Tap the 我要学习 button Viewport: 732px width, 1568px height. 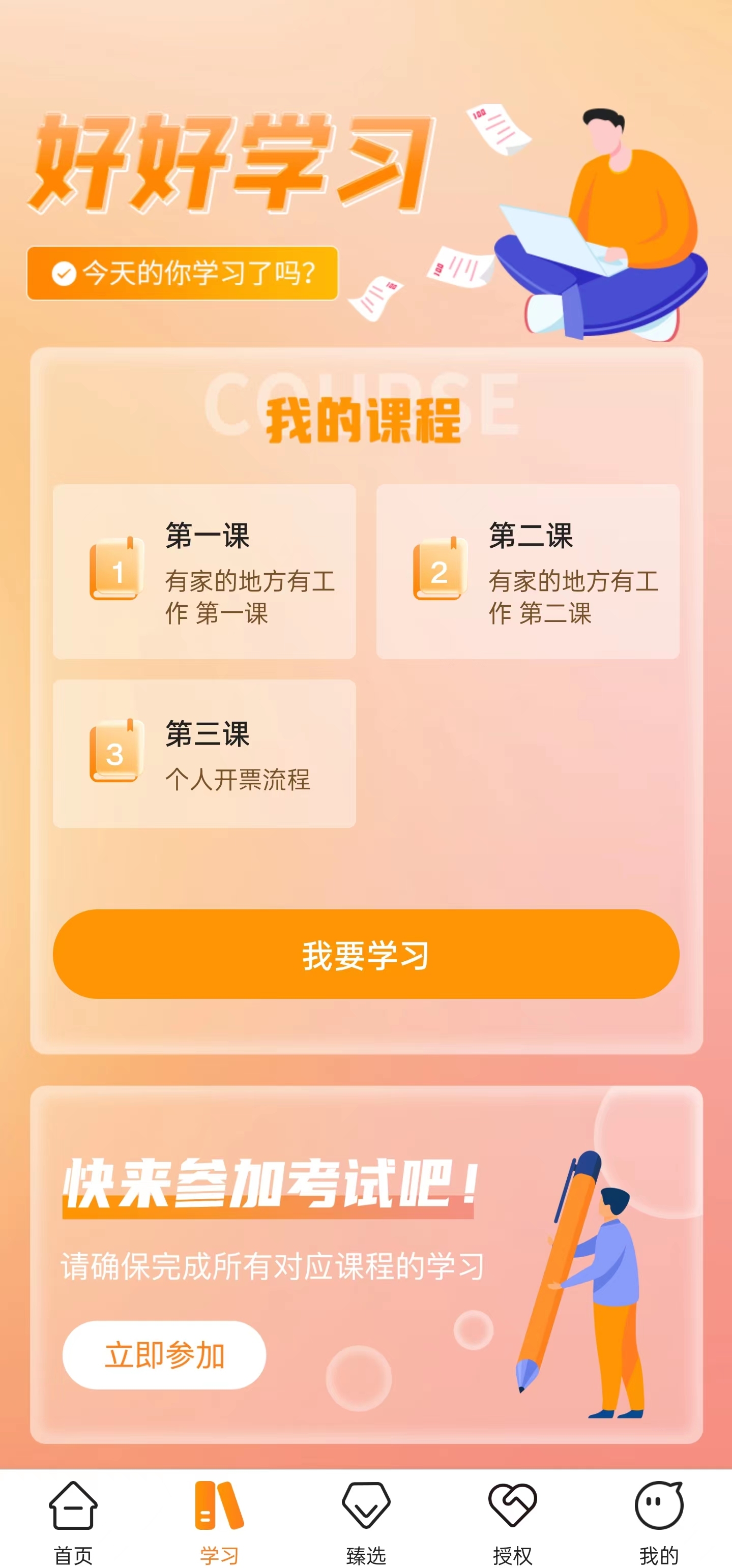(x=366, y=953)
